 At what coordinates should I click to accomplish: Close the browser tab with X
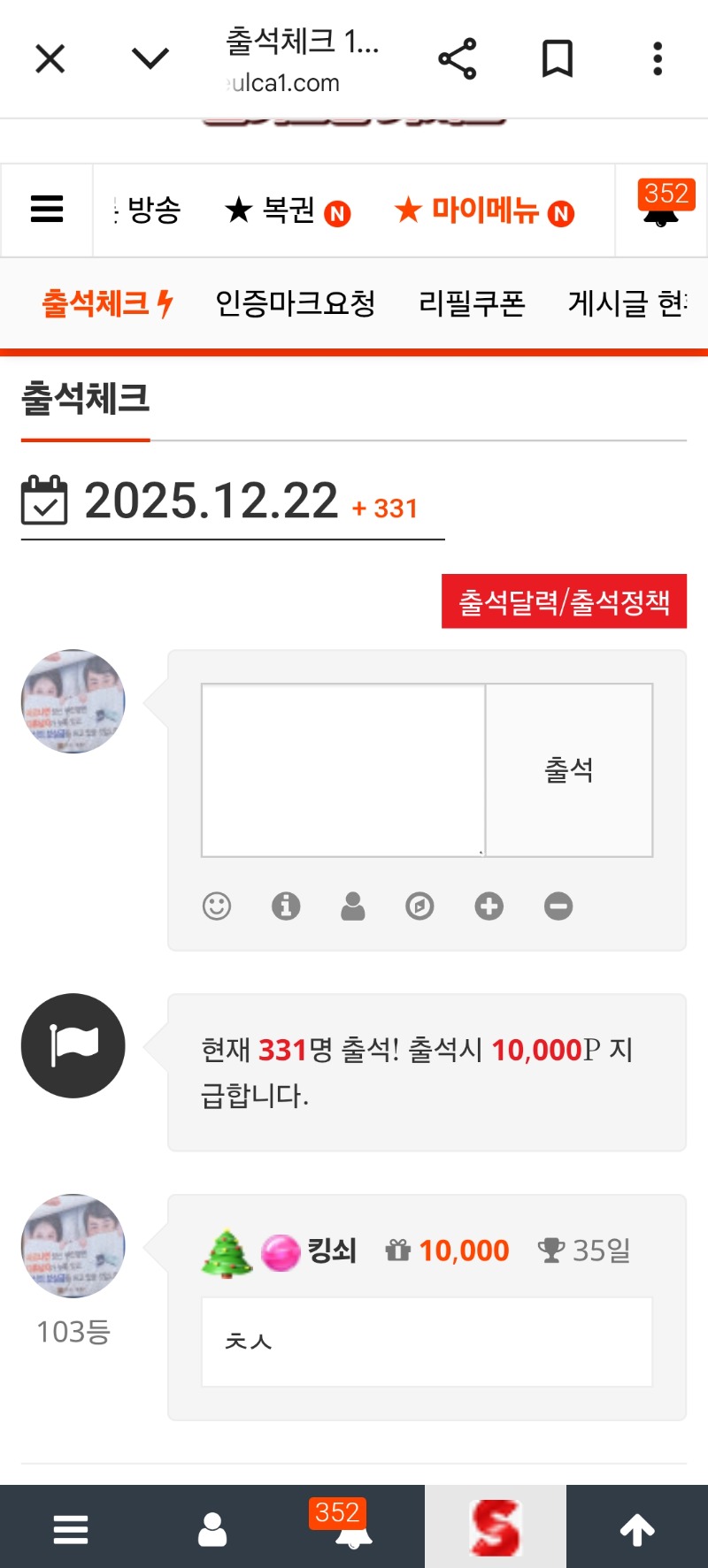[x=50, y=59]
